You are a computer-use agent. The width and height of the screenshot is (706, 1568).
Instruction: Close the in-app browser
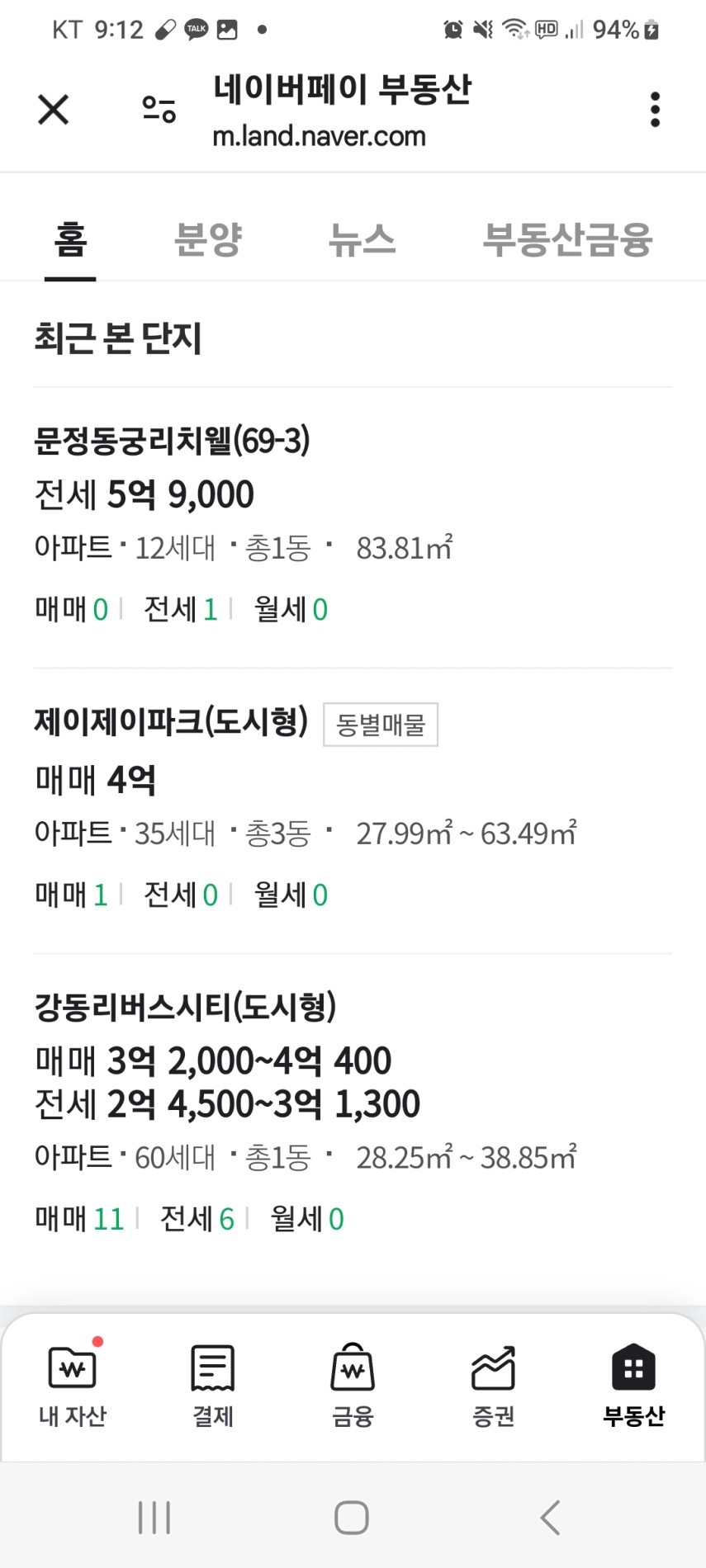54,110
